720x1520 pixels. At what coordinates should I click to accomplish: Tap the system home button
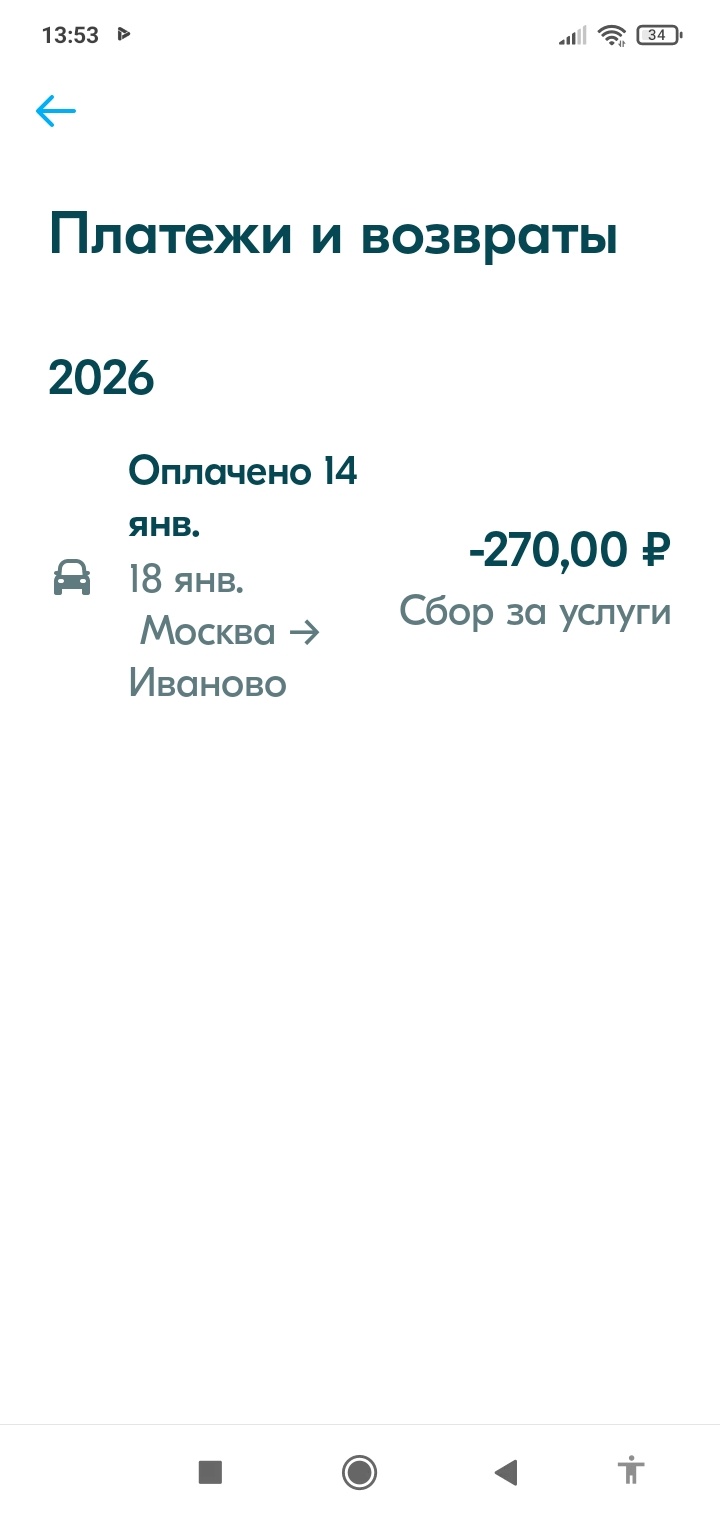point(359,1472)
